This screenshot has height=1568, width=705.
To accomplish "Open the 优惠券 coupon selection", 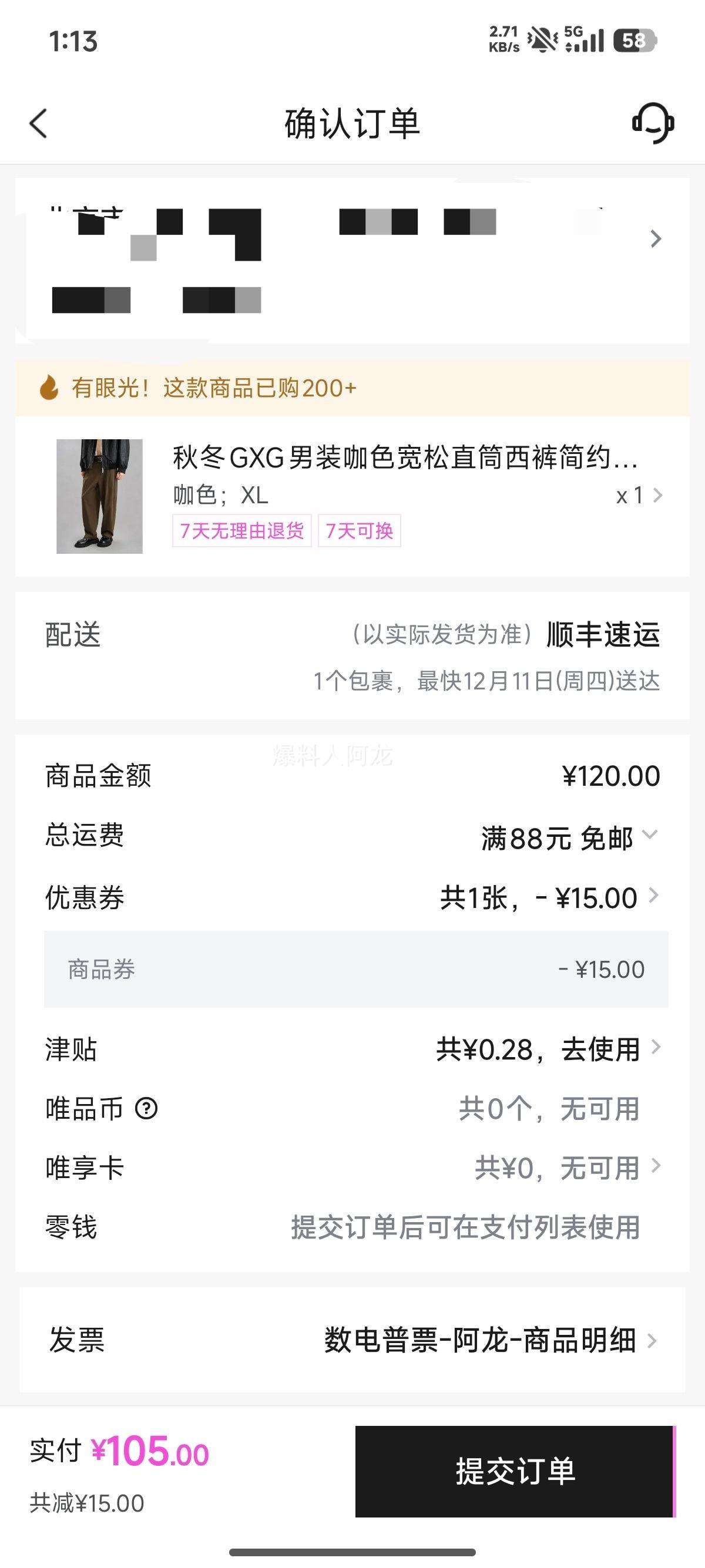I will pyautogui.click(x=548, y=897).
